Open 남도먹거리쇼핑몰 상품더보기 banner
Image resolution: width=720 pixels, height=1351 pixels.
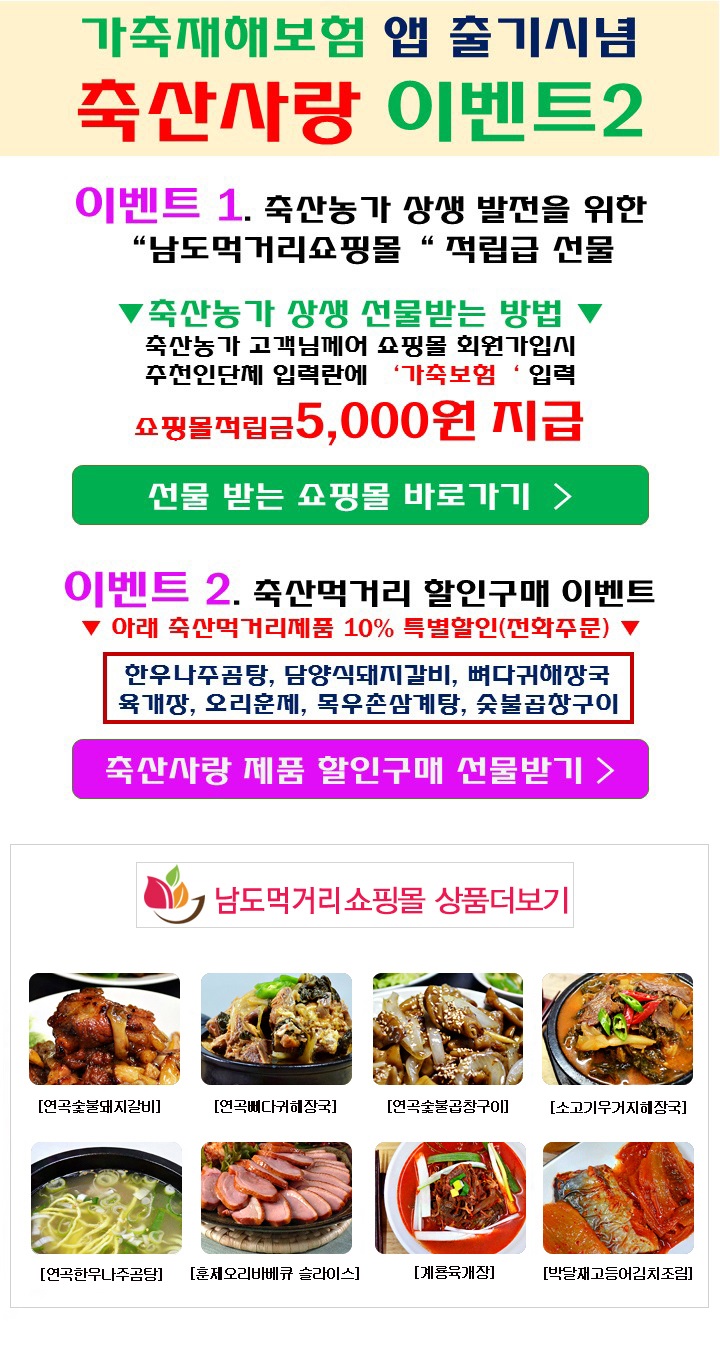(355, 896)
